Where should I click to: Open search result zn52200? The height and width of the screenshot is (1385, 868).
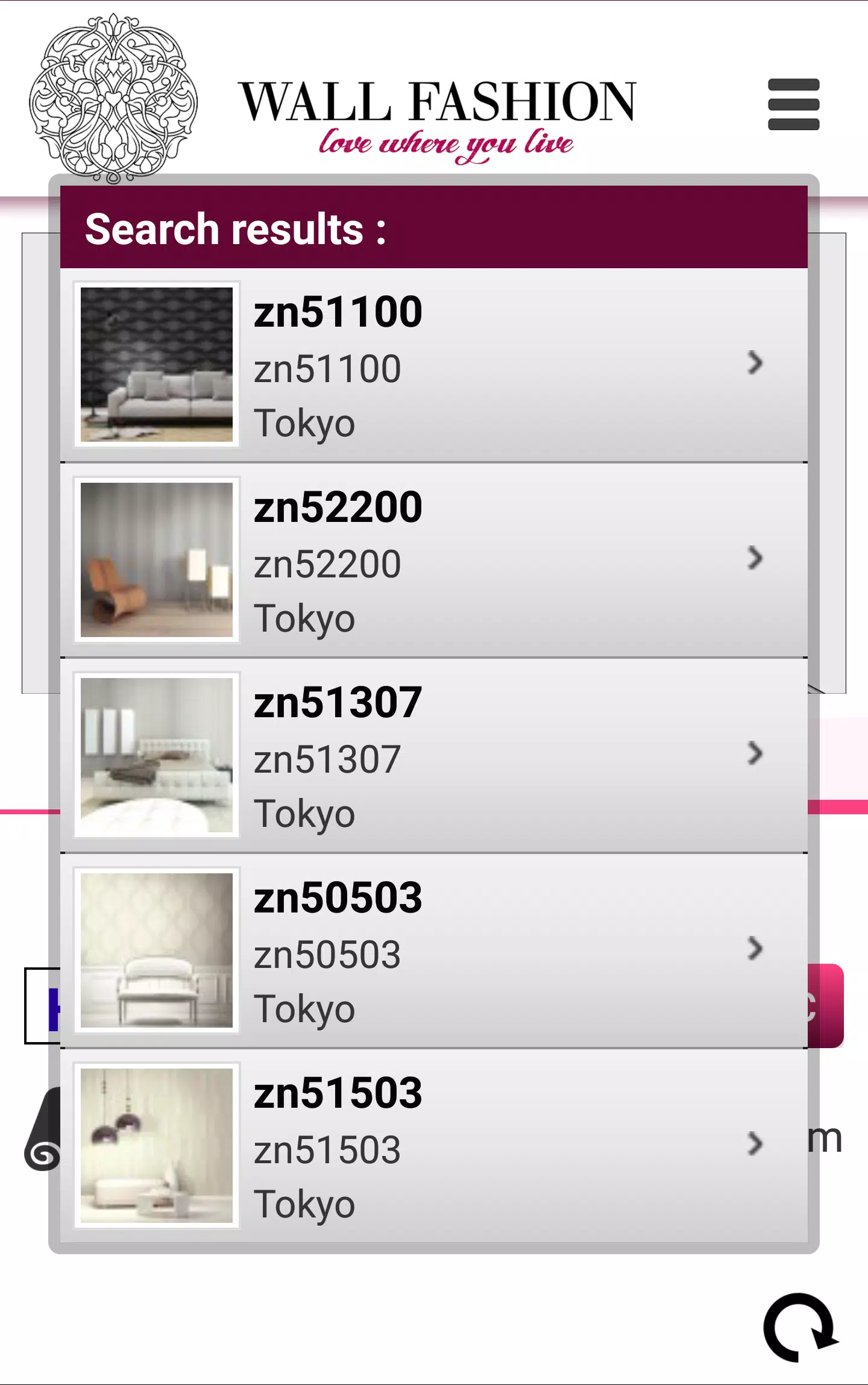(x=434, y=561)
